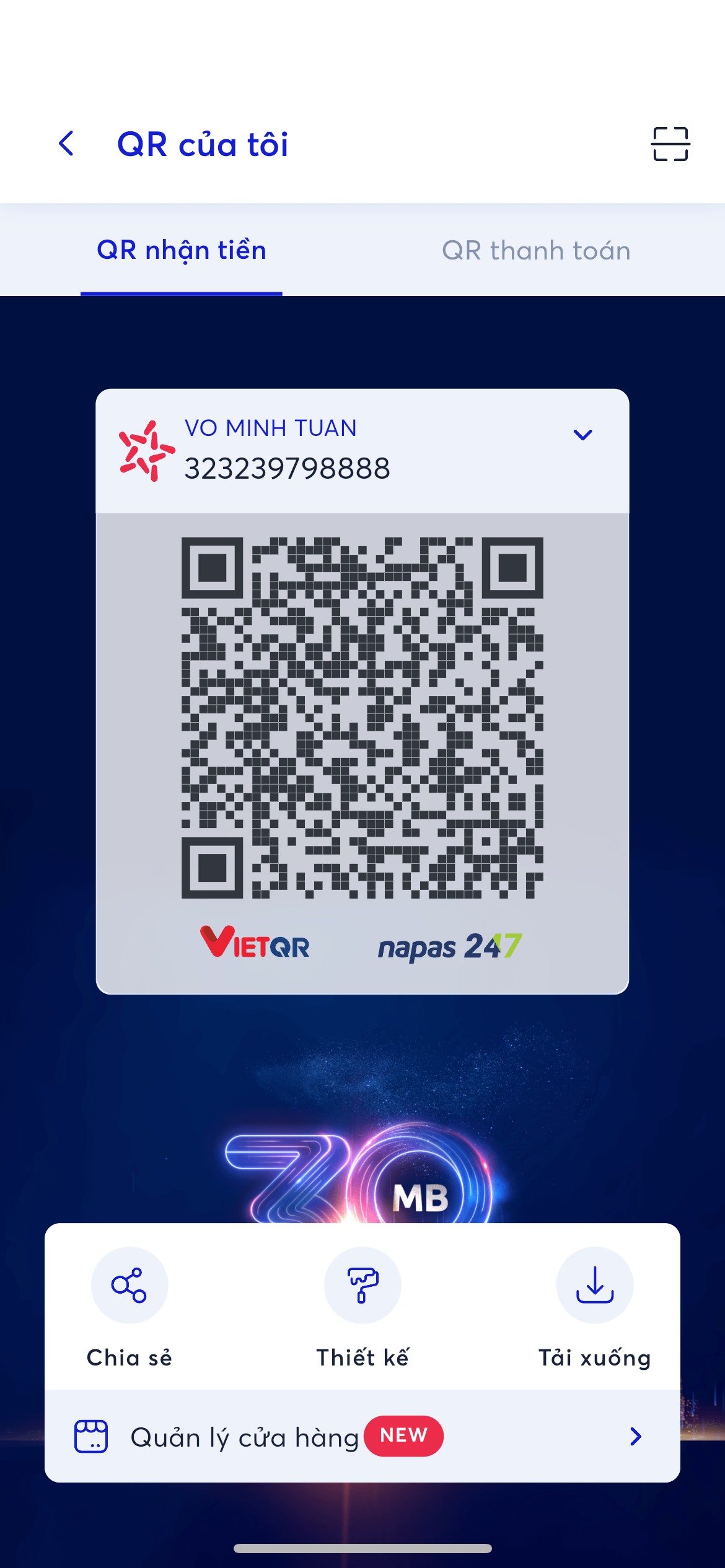
Task: Open Quản lý cửa hàng
Action: 362,1436
